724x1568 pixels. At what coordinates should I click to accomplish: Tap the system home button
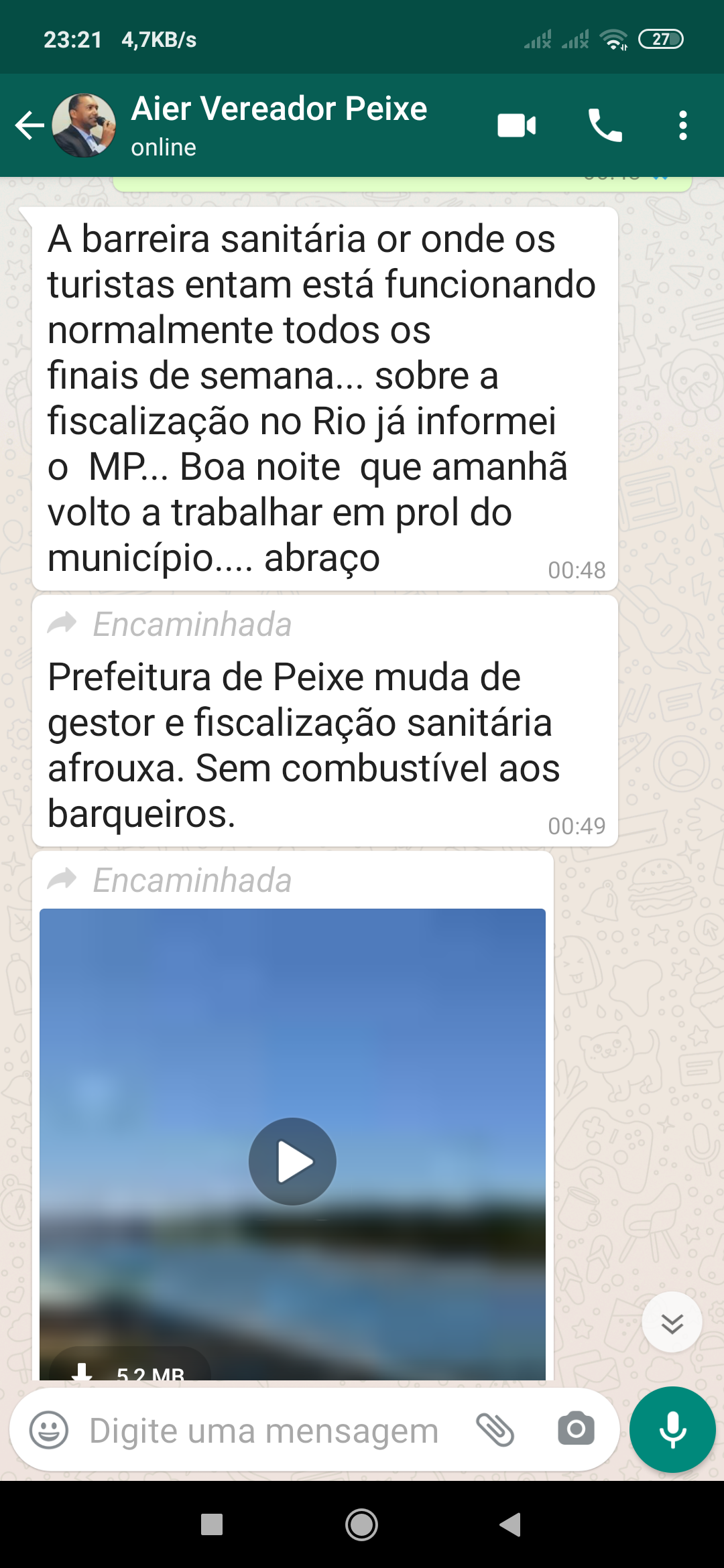pyautogui.click(x=361, y=1525)
